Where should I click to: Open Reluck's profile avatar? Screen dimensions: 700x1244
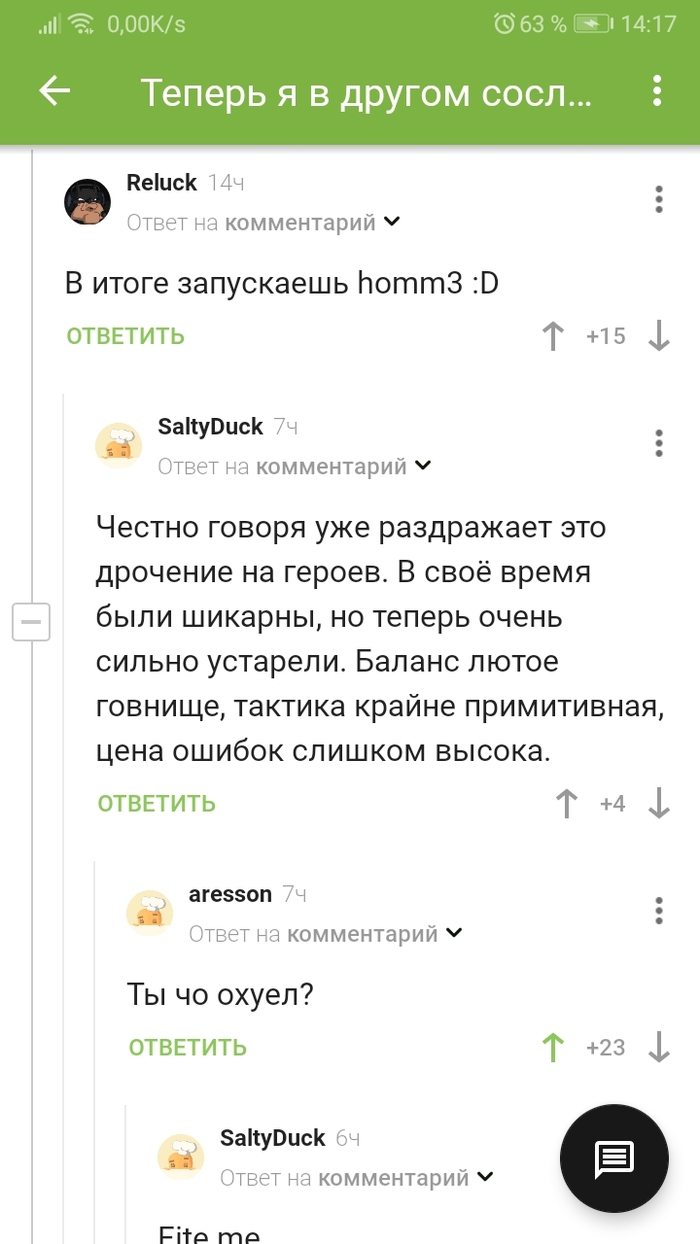coord(88,203)
